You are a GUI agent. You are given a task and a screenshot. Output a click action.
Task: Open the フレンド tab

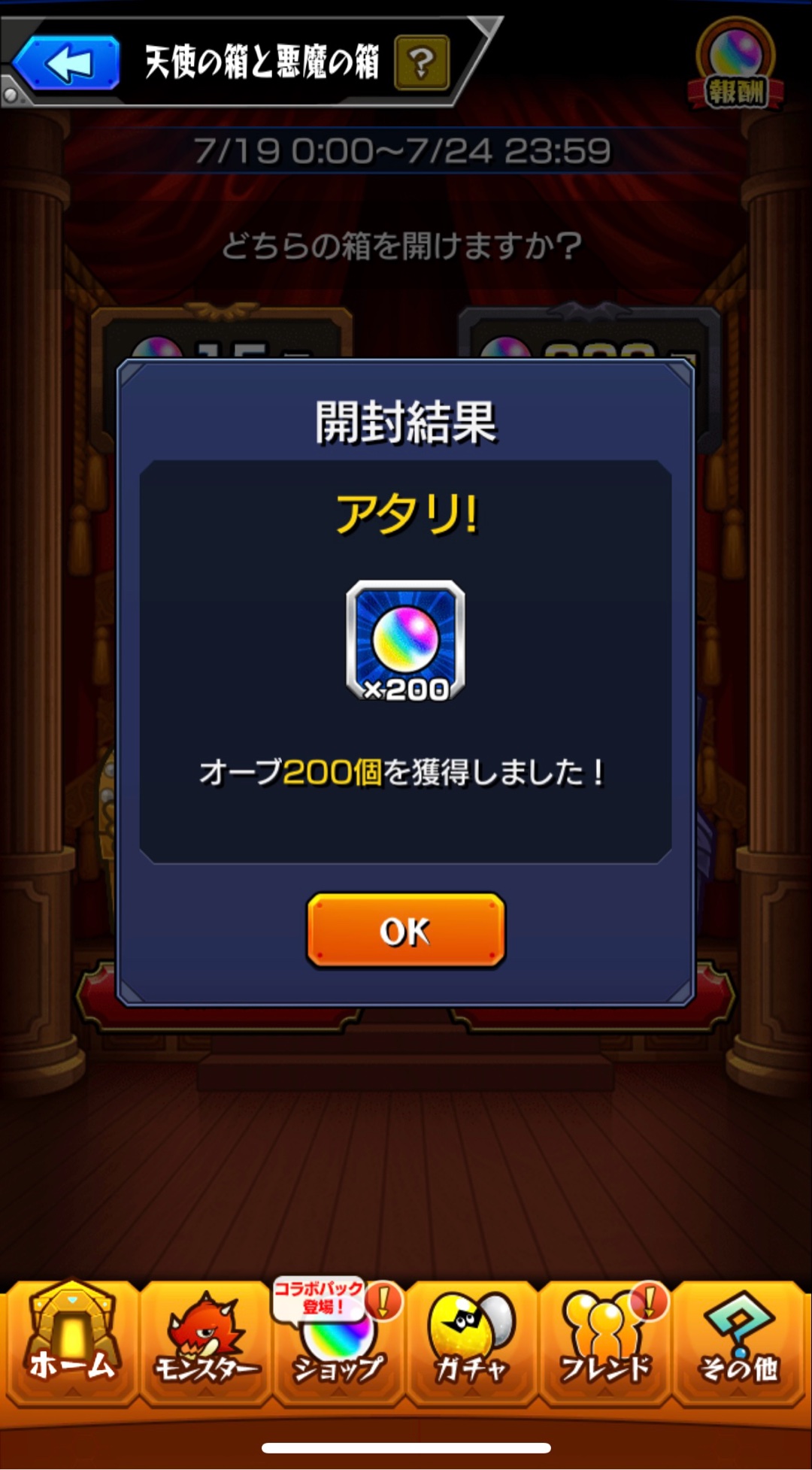pyautogui.click(x=604, y=1342)
